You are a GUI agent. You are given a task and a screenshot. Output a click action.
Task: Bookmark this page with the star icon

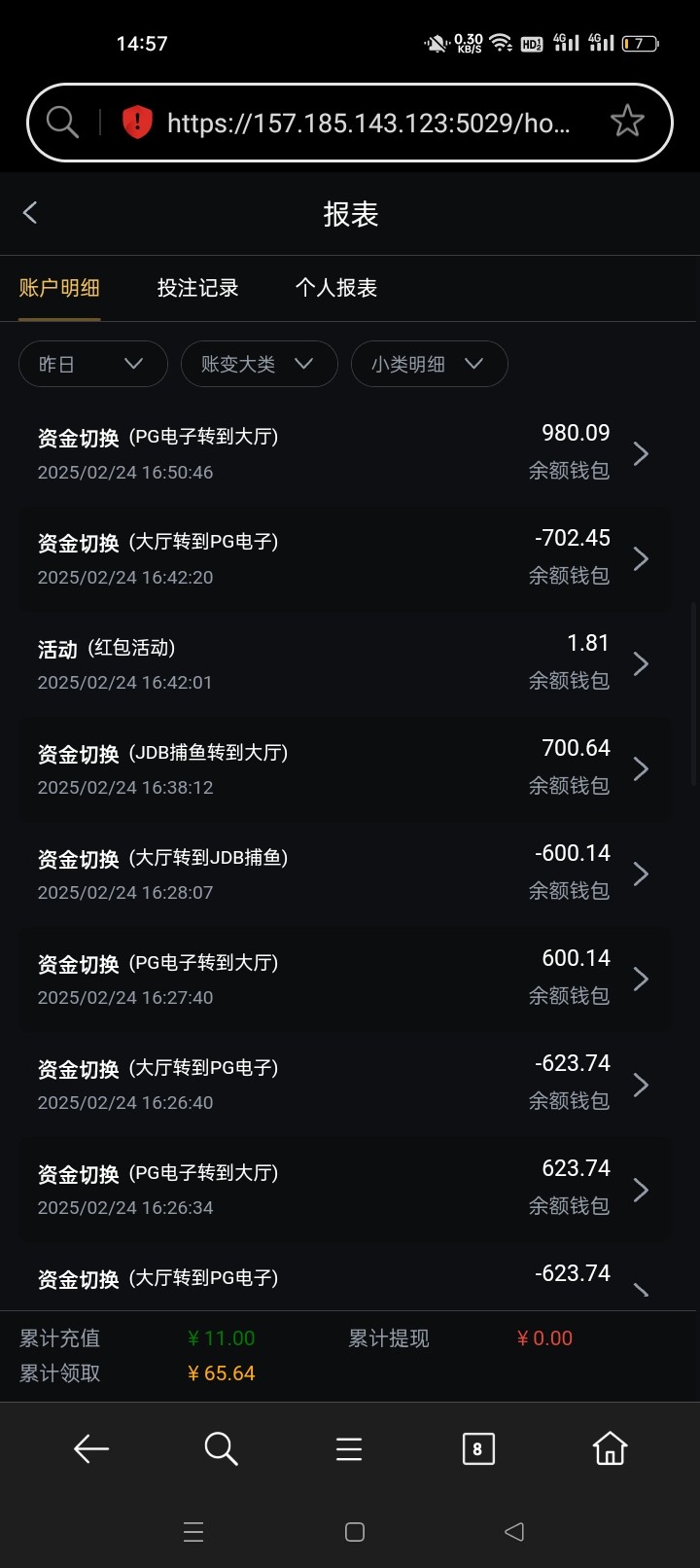(627, 122)
